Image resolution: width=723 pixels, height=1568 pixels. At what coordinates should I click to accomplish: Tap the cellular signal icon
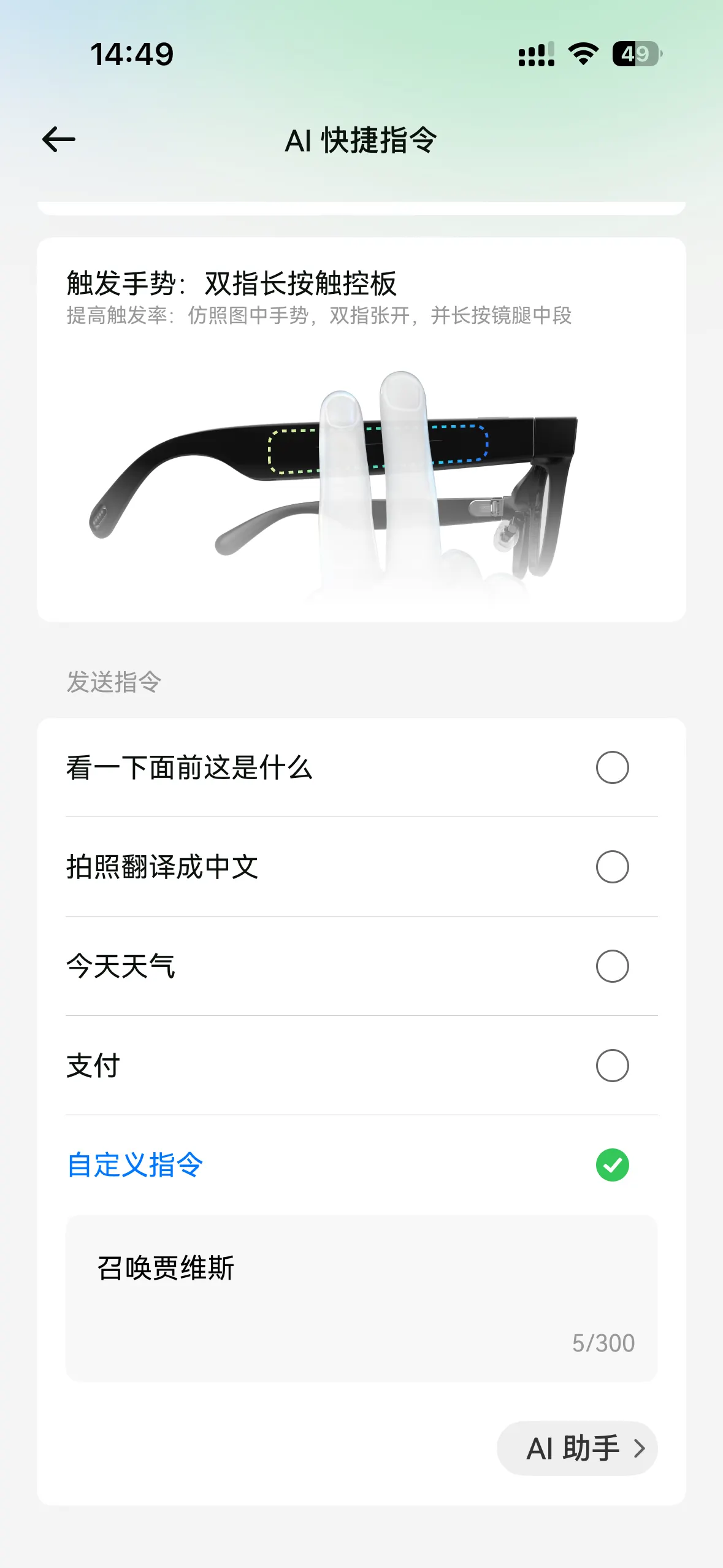(x=534, y=54)
